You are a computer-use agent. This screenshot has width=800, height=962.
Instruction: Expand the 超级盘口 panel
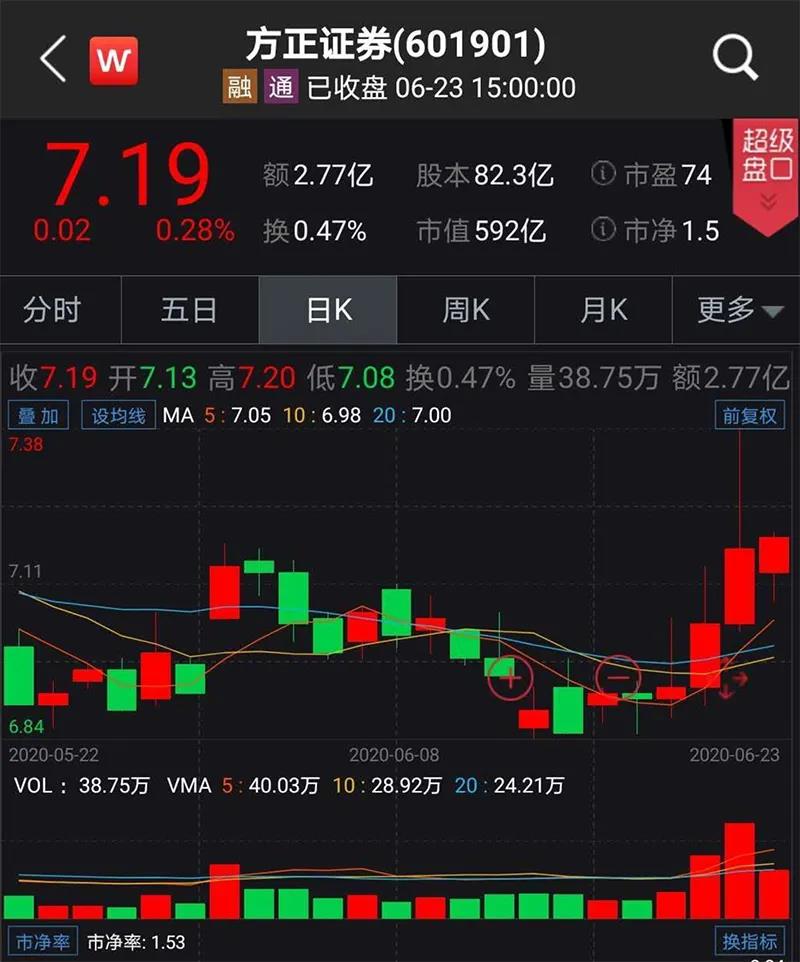coord(767,173)
